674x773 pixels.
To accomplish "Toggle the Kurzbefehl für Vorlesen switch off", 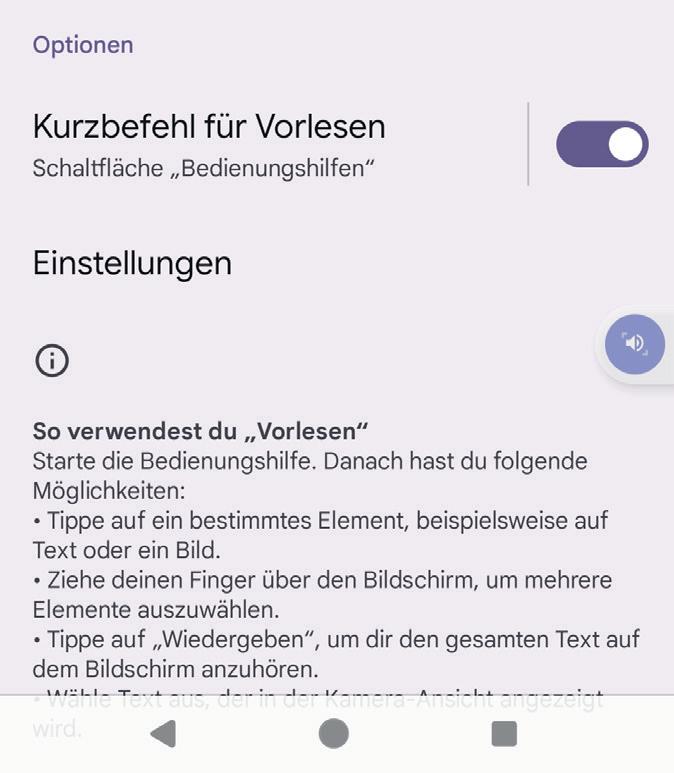I will point(602,144).
